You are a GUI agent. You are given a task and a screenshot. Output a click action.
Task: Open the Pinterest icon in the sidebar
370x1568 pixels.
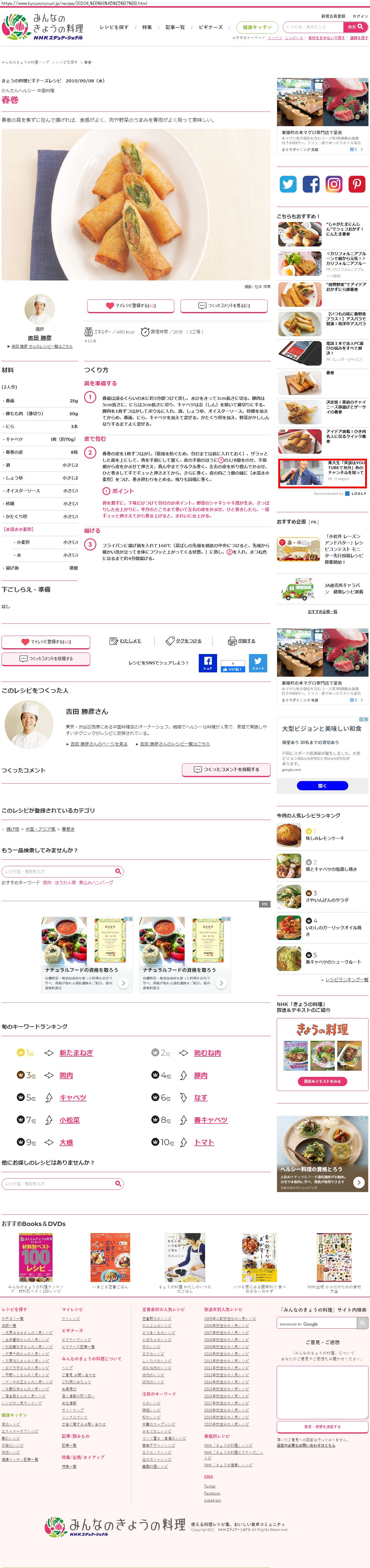[357, 184]
